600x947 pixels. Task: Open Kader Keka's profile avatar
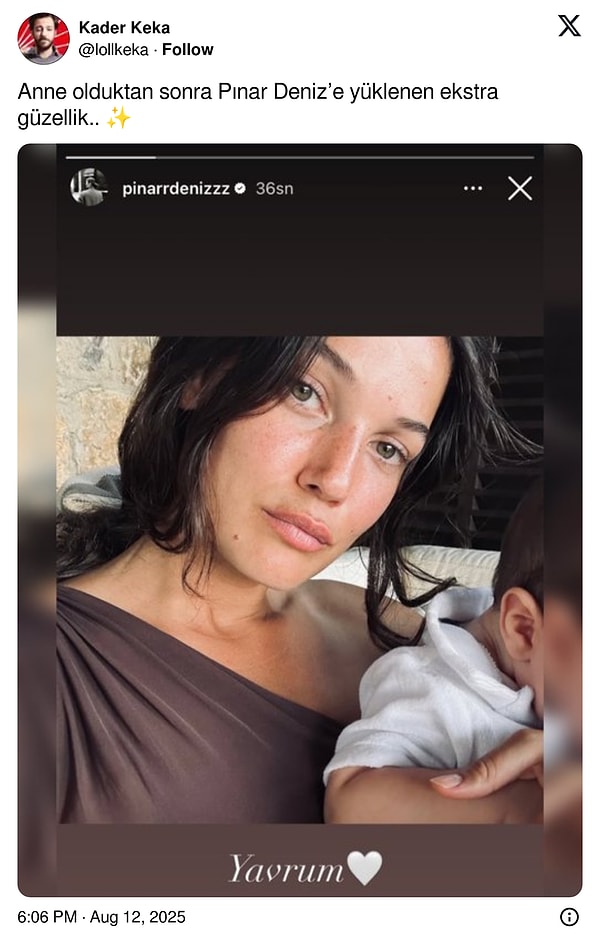click(x=43, y=39)
